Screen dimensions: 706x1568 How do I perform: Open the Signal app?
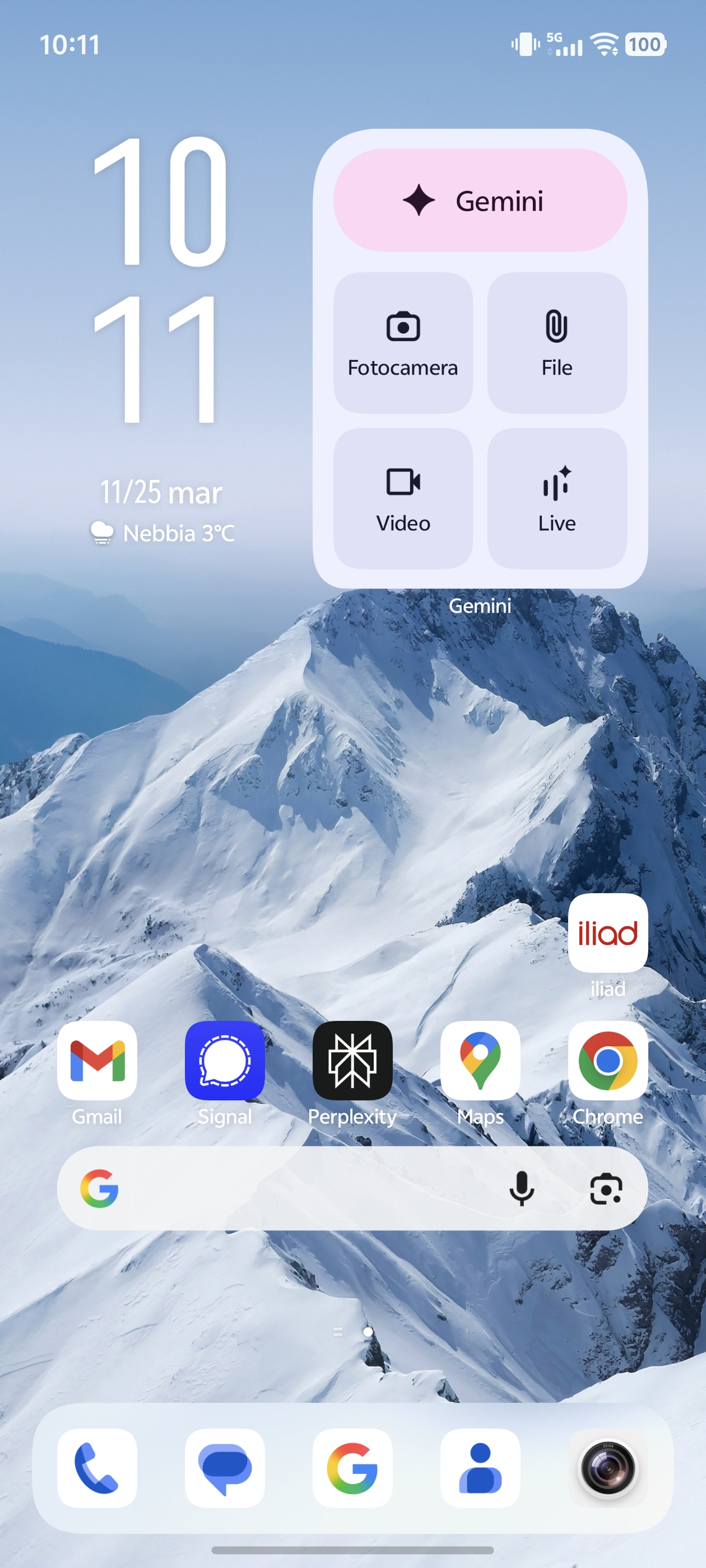click(x=225, y=1061)
